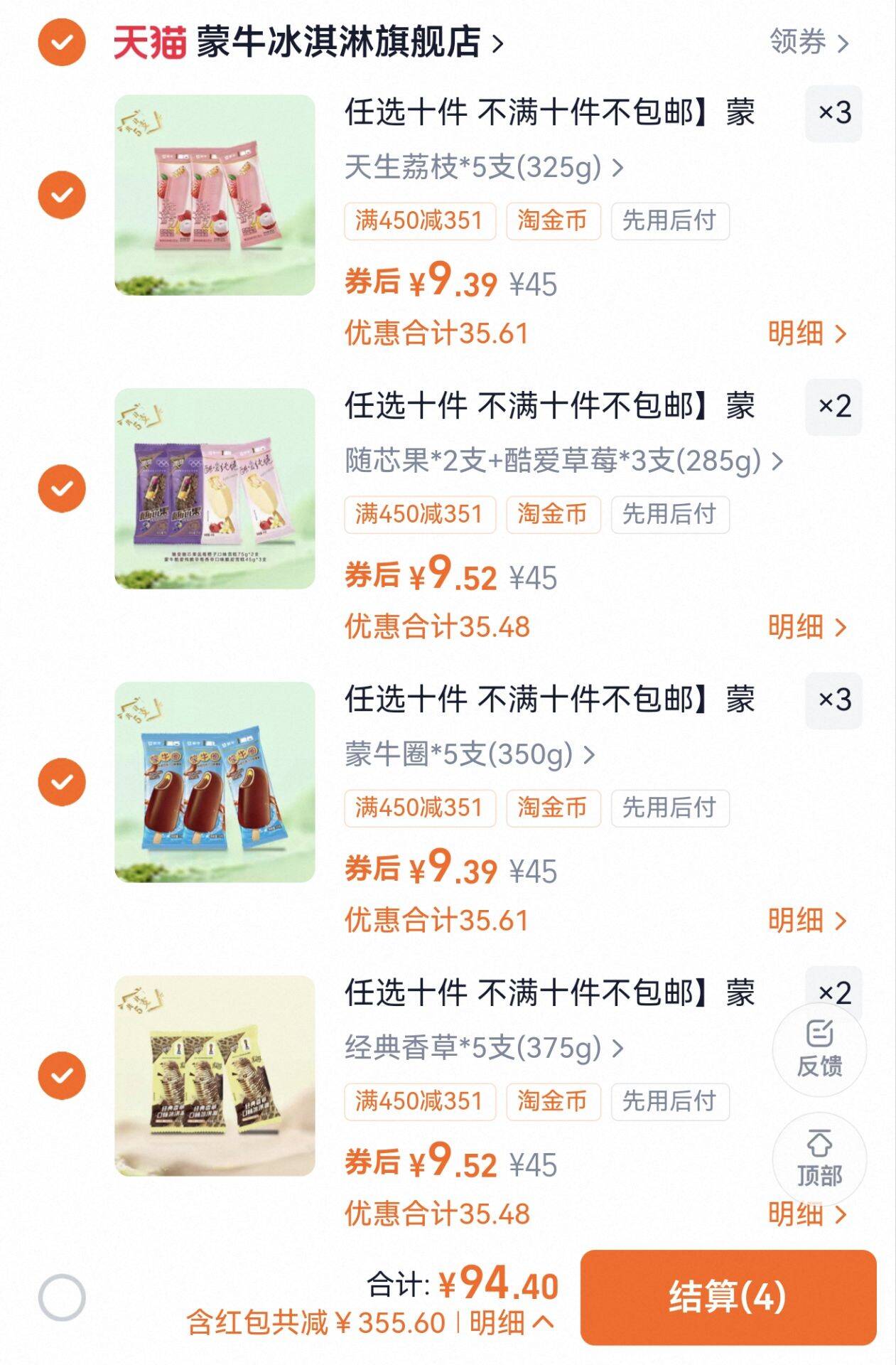Deselect the 蒙牛圈*5支 item checkbox
This screenshot has height=1365, width=896.
pos(62,782)
